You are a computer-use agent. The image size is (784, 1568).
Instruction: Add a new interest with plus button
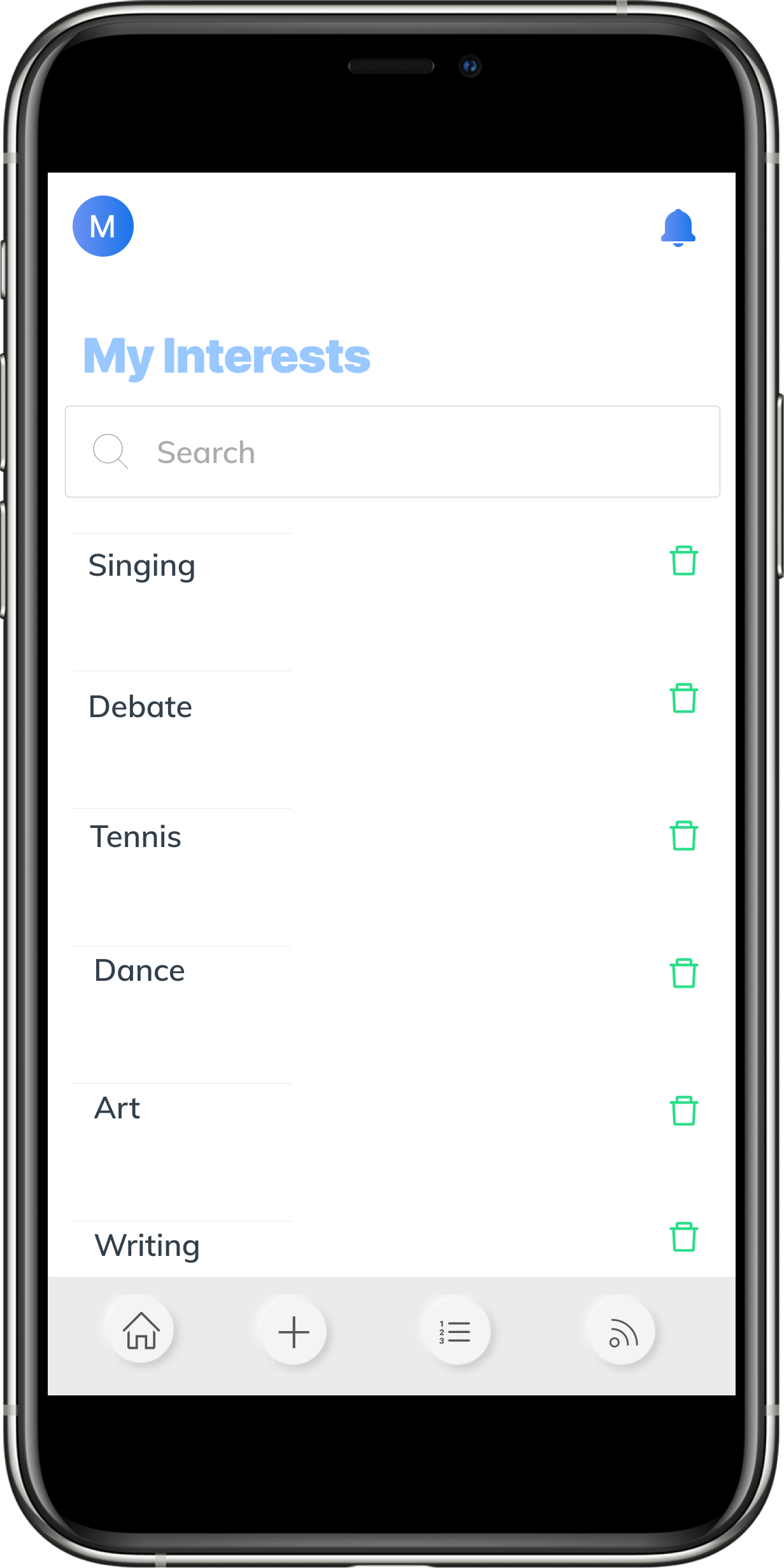(x=294, y=1332)
